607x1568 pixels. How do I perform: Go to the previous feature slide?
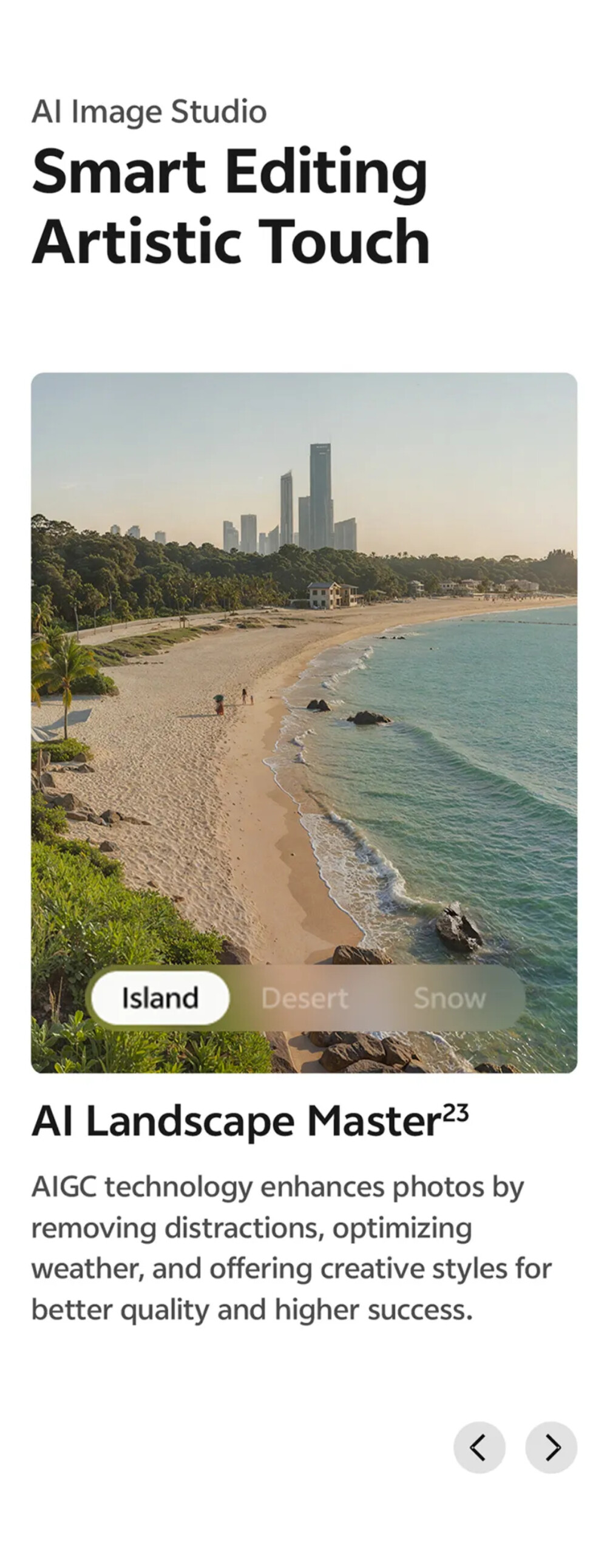point(480,1448)
